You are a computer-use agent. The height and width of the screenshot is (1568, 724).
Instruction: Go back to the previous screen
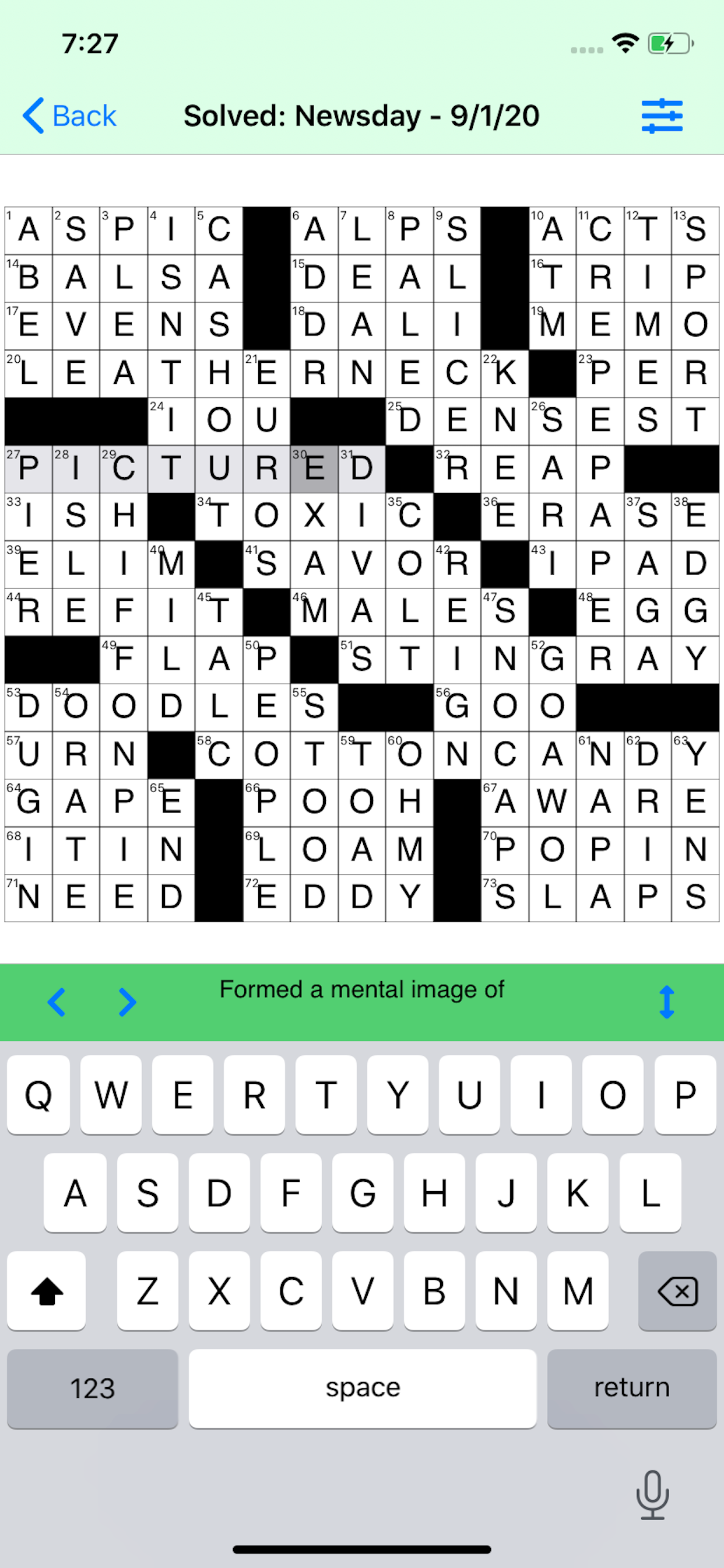click(69, 116)
